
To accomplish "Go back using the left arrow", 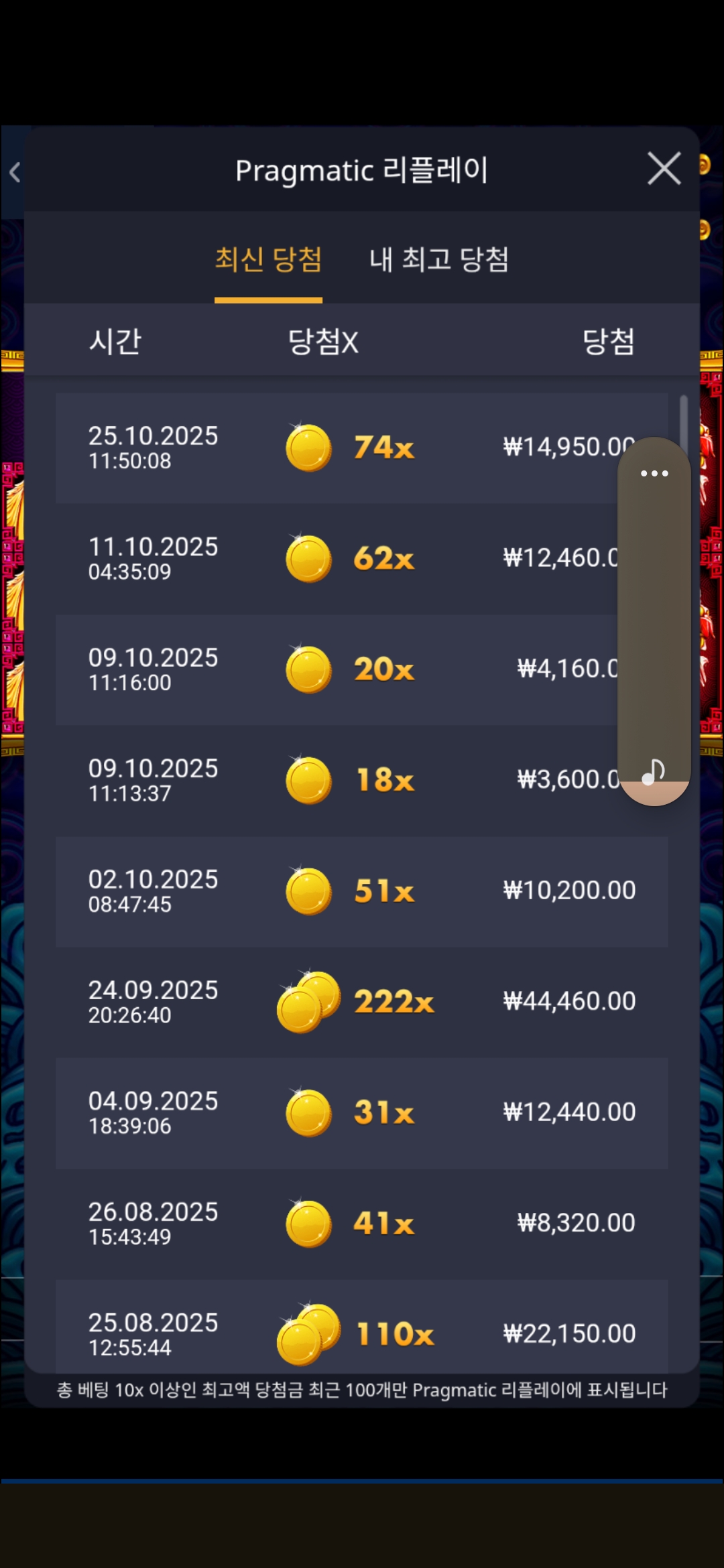I will (x=15, y=173).
